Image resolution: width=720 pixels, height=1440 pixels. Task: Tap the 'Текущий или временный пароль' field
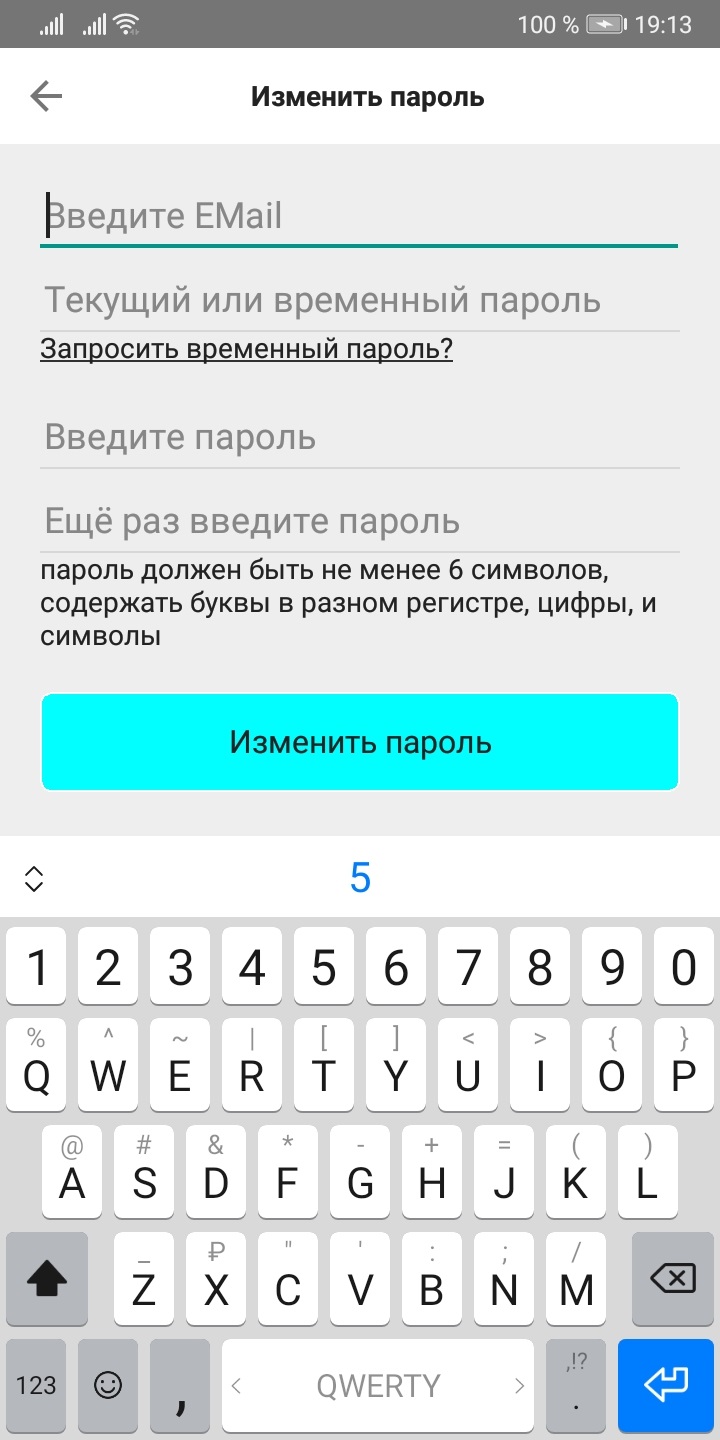click(x=359, y=300)
